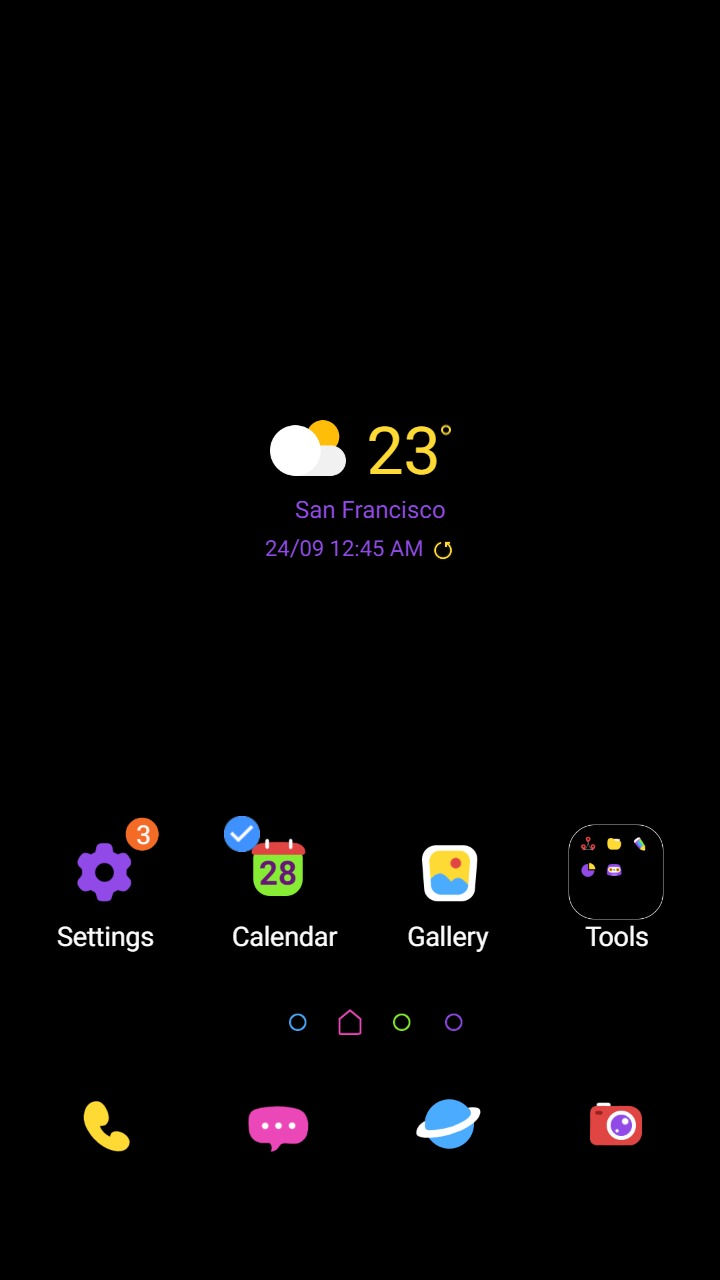Open the Phone dialer

pos(106,1126)
